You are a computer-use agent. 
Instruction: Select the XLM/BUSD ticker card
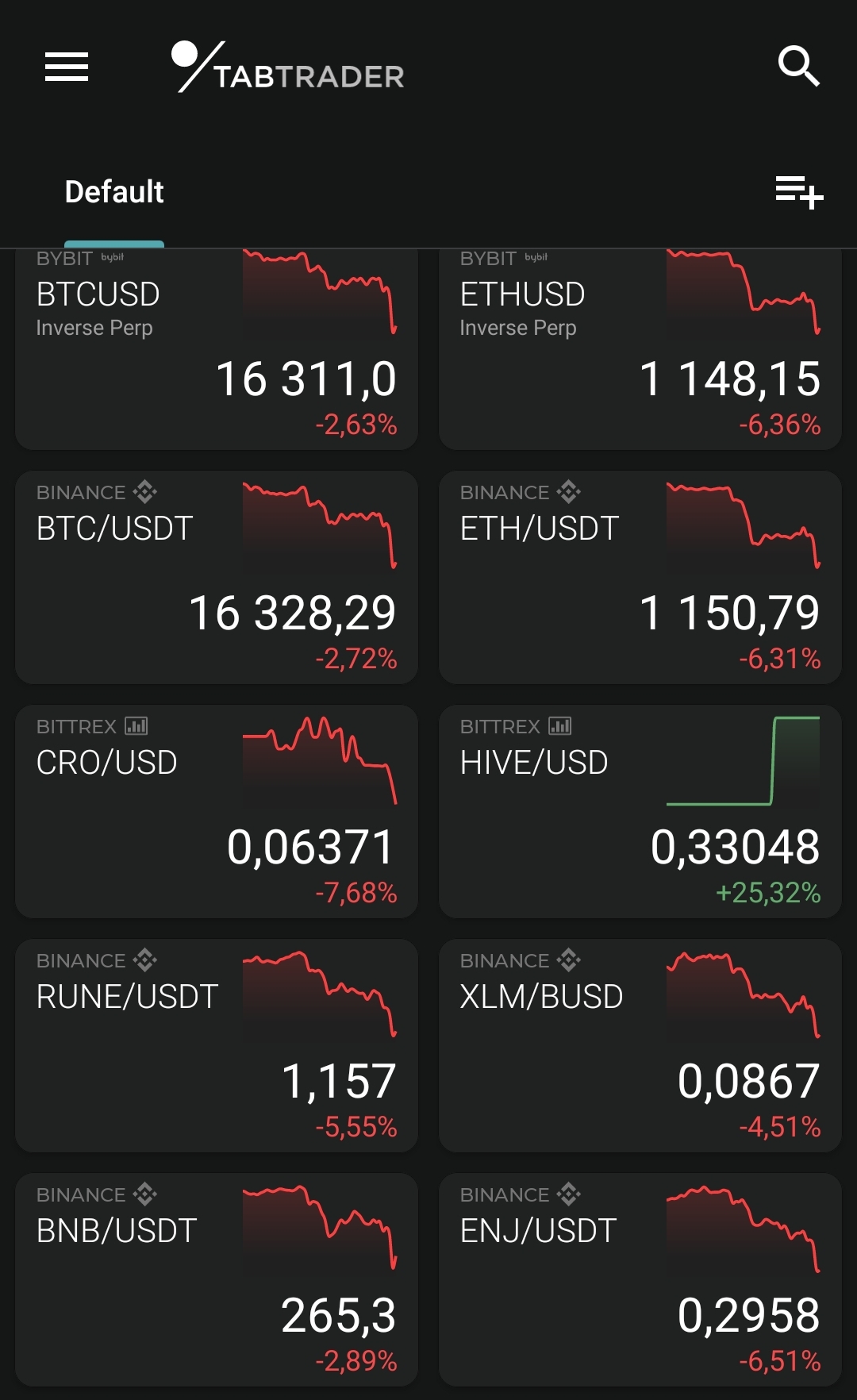(640, 1046)
